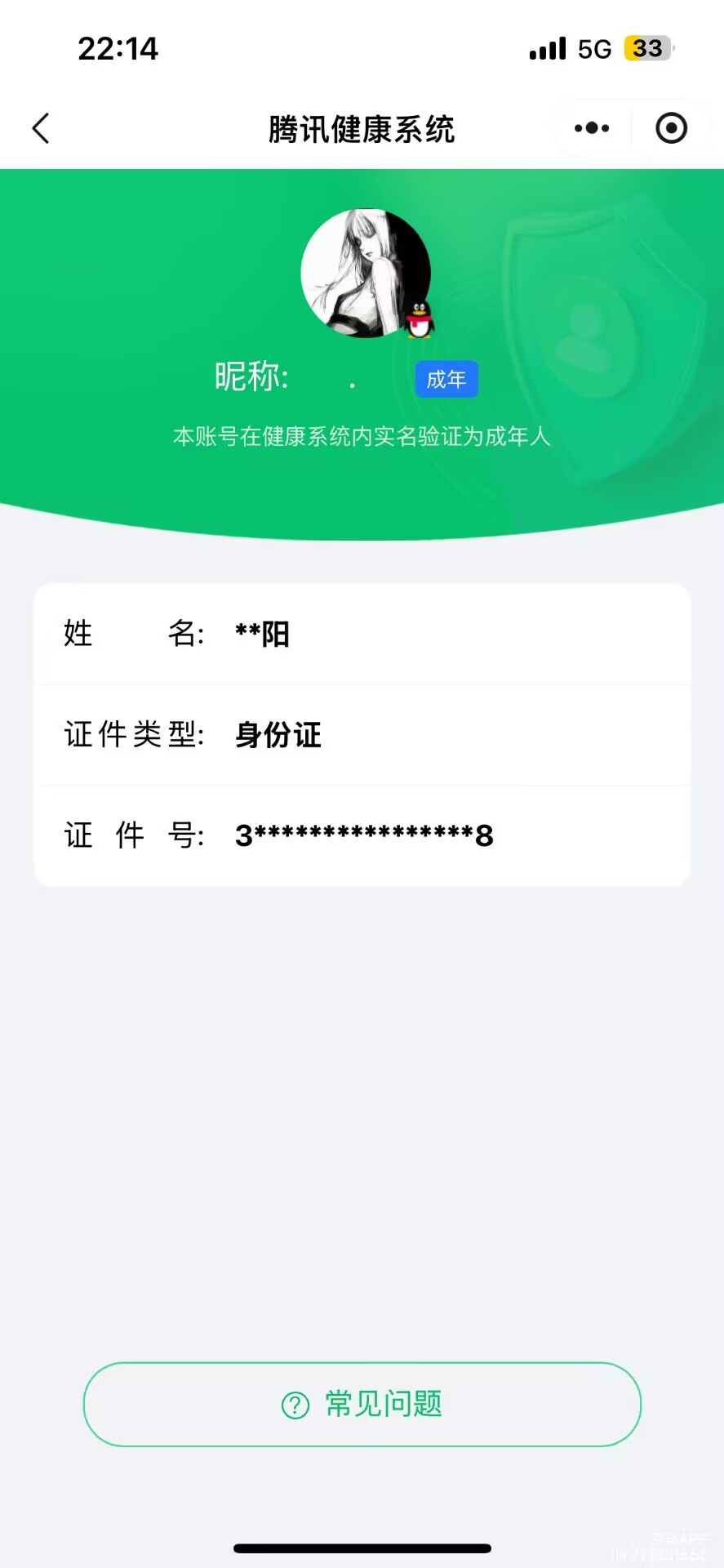Image resolution: width=724 pixels, height=1568 pixels.
Task: Expand the 证件号 row
Action: (x=362, y=835)
